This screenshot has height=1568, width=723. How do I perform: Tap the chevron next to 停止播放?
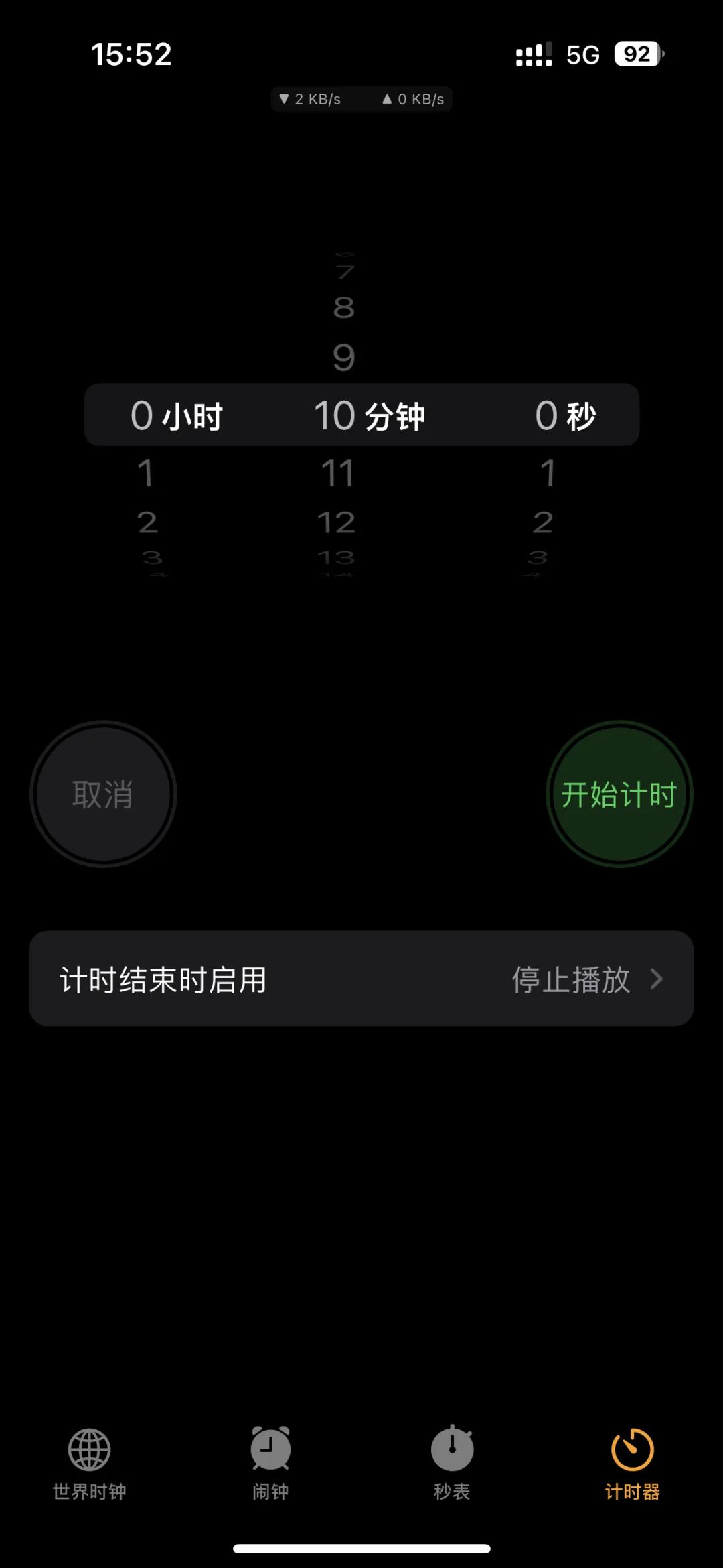657,979
